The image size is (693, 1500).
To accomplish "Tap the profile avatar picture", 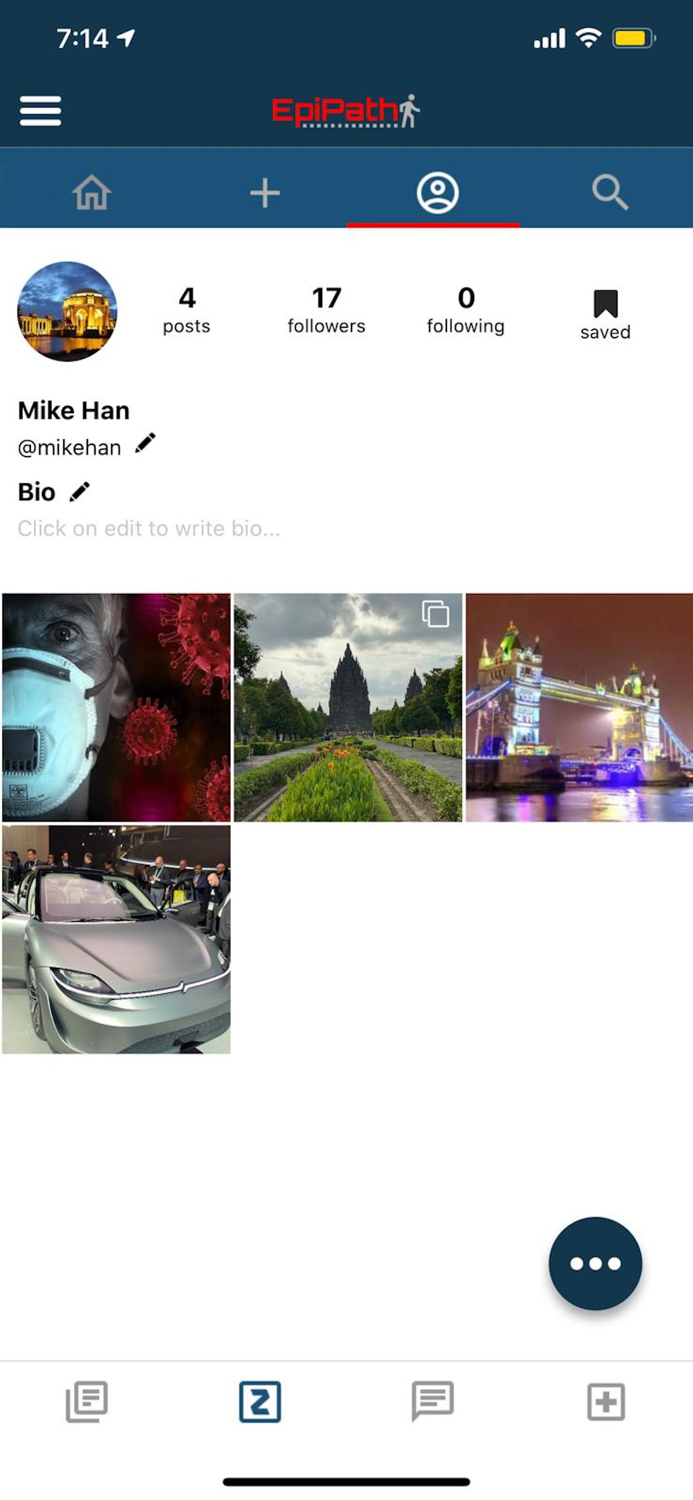I will pos(67,311).
